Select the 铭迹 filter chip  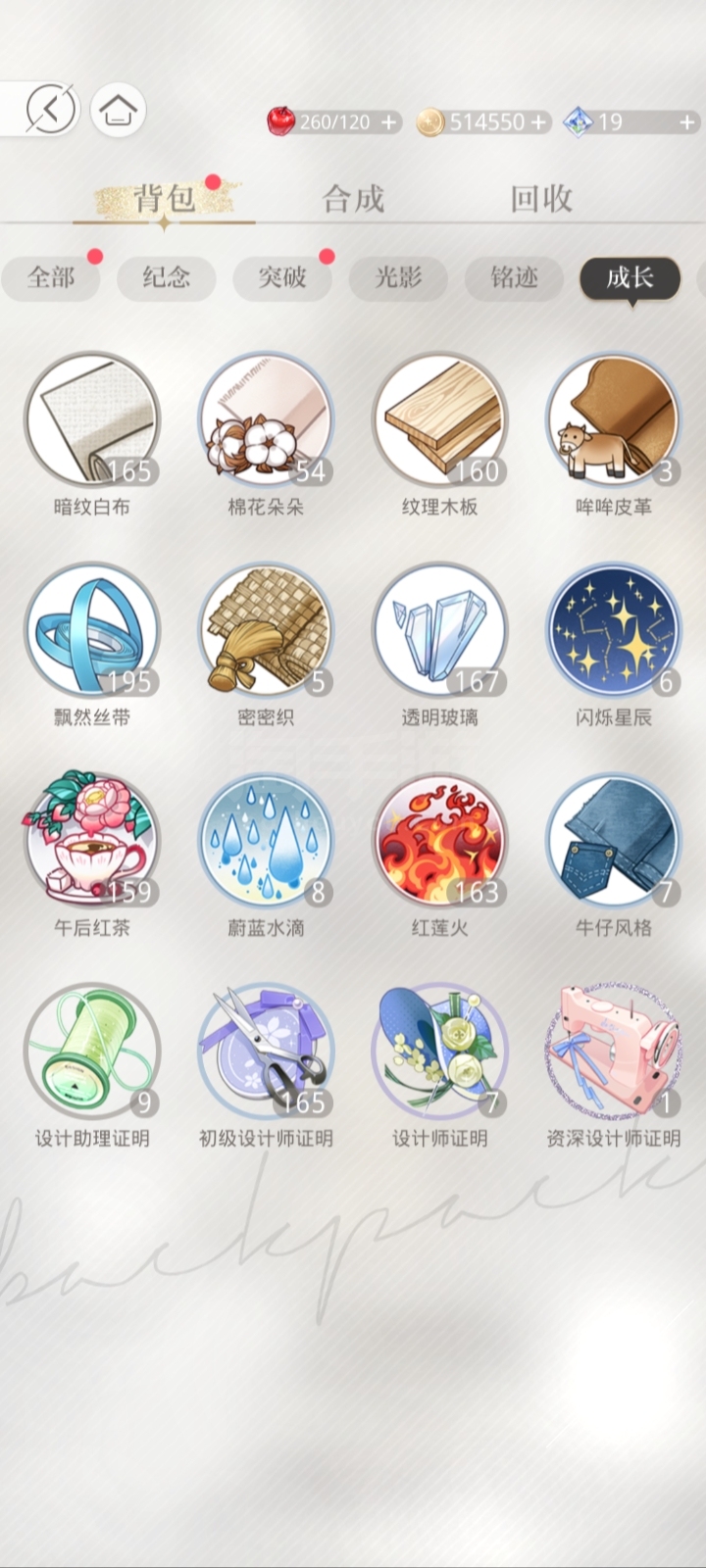pos(514,277)
